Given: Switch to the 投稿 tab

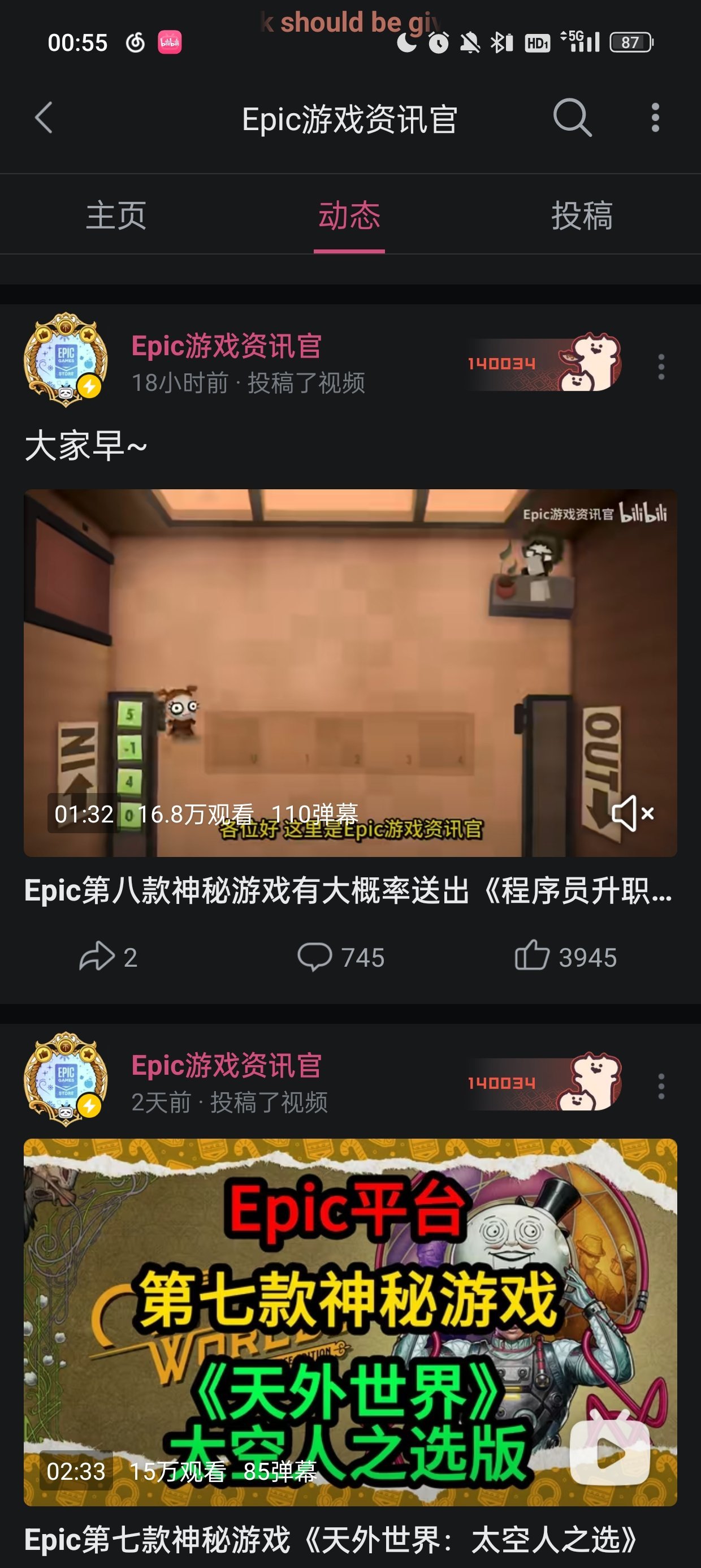Looking at the screenshot, I should (582, 216).
